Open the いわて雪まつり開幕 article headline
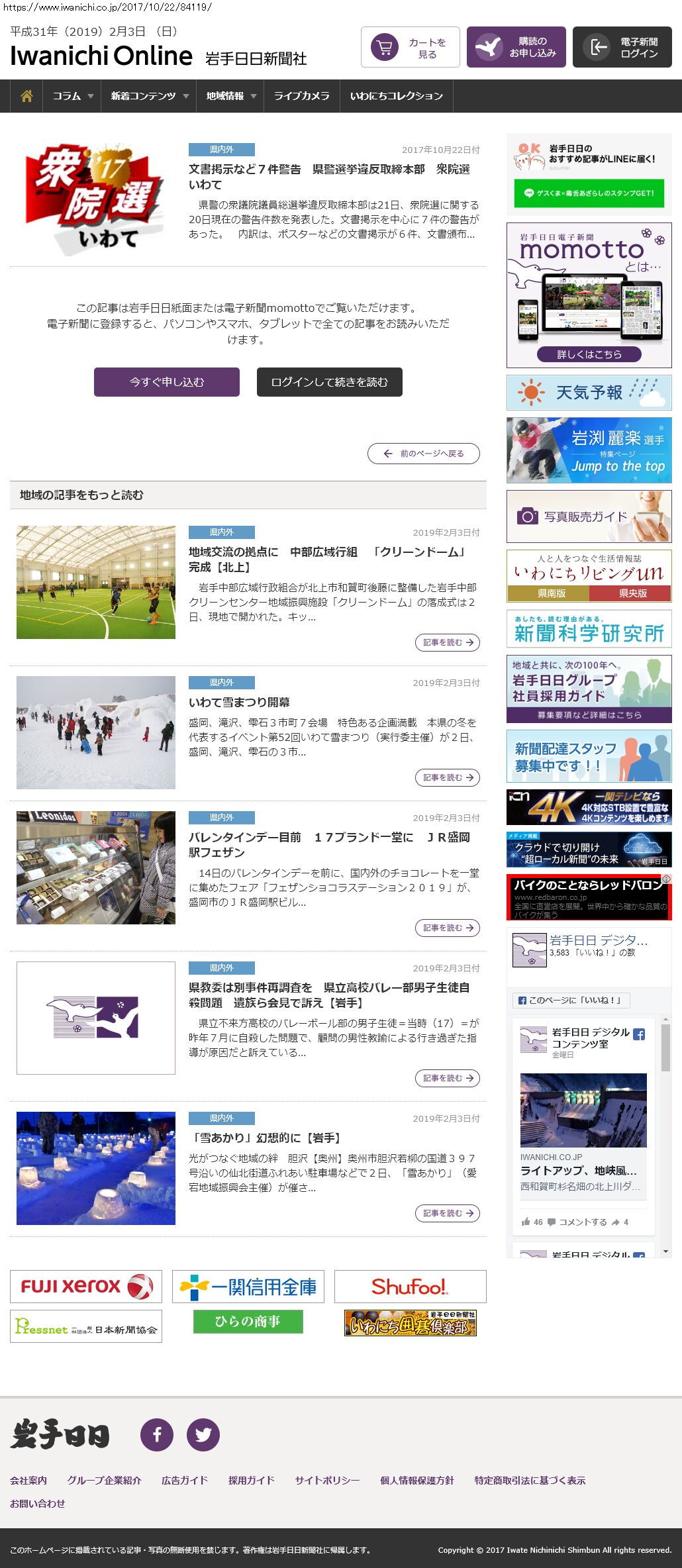Screen dimensions: 682x1568 (239, 702)
